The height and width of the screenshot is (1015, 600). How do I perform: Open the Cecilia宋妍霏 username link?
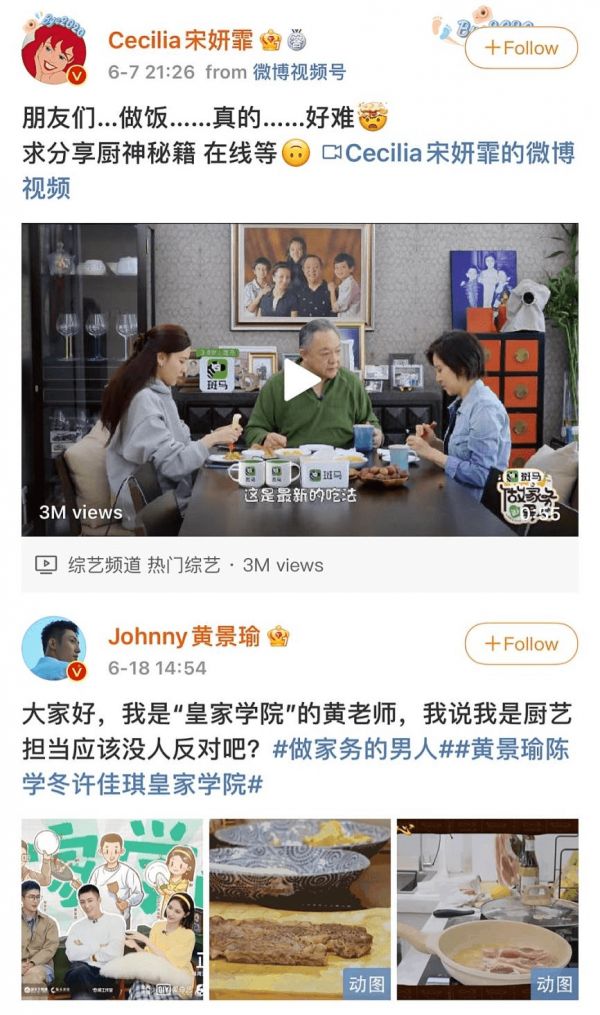click(180, 41)
